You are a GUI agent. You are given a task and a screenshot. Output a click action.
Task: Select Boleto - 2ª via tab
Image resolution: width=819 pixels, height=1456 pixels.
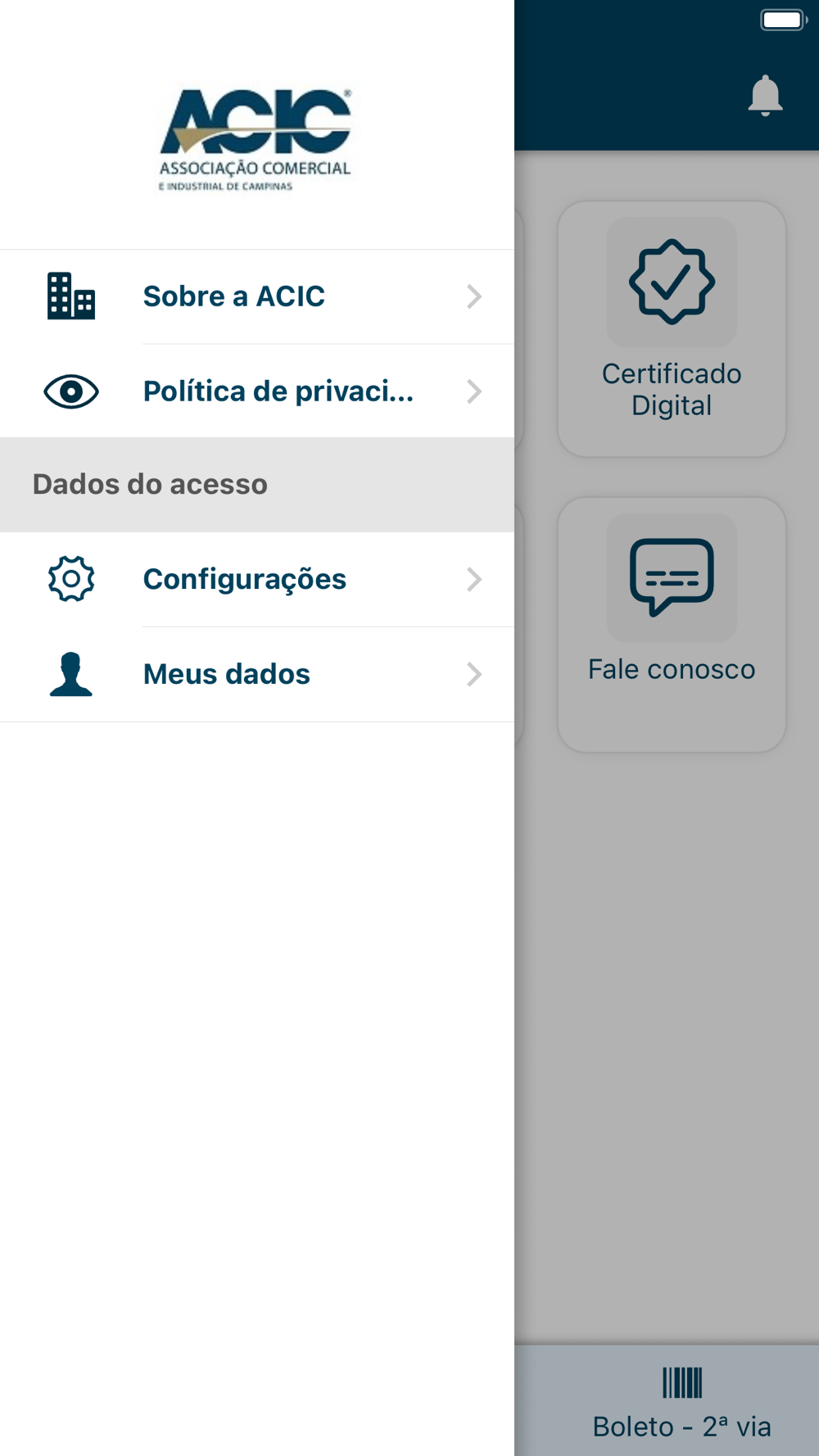tap(681, 1402)
